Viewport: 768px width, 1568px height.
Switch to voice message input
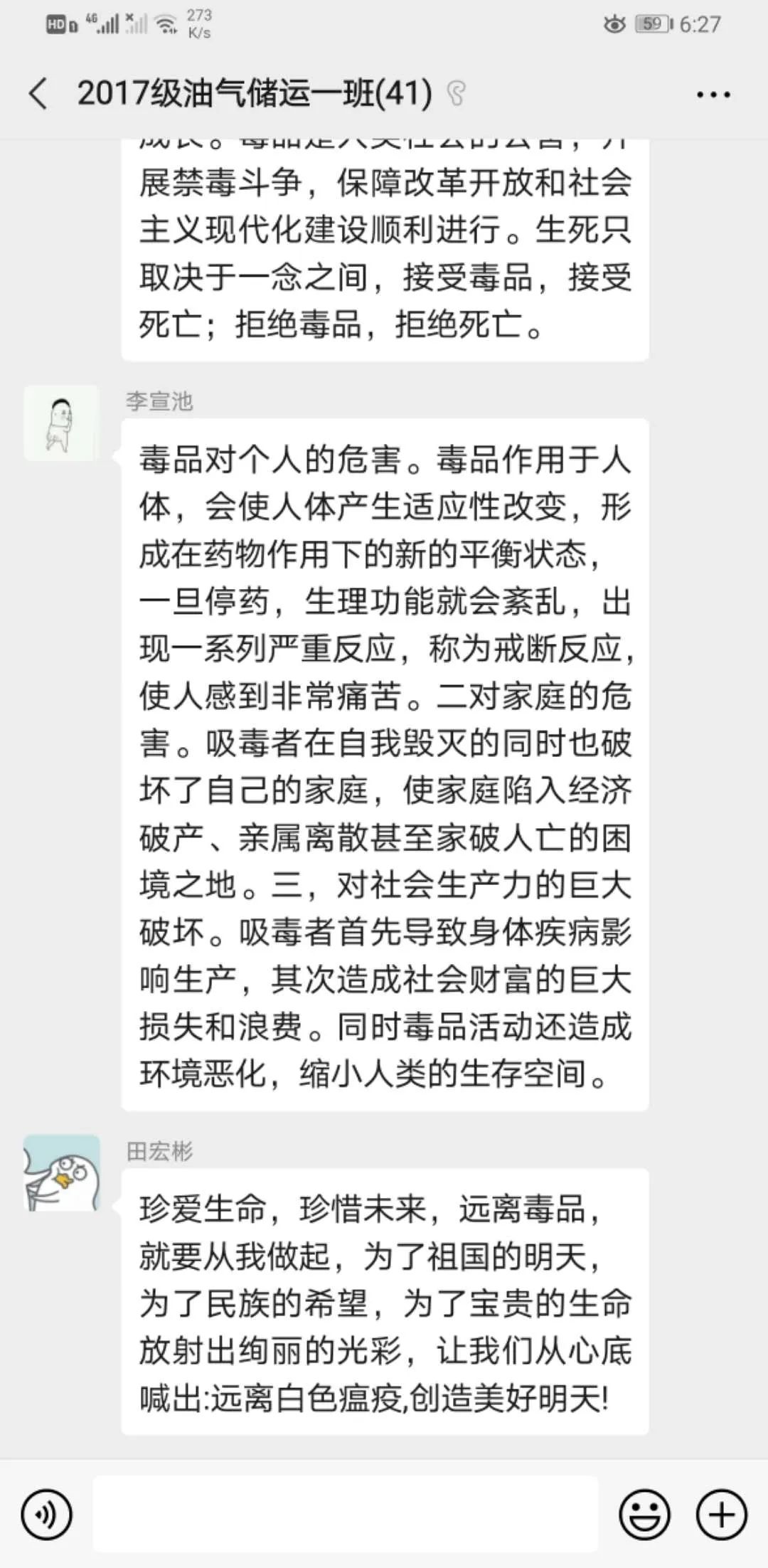pos(47,1515)
